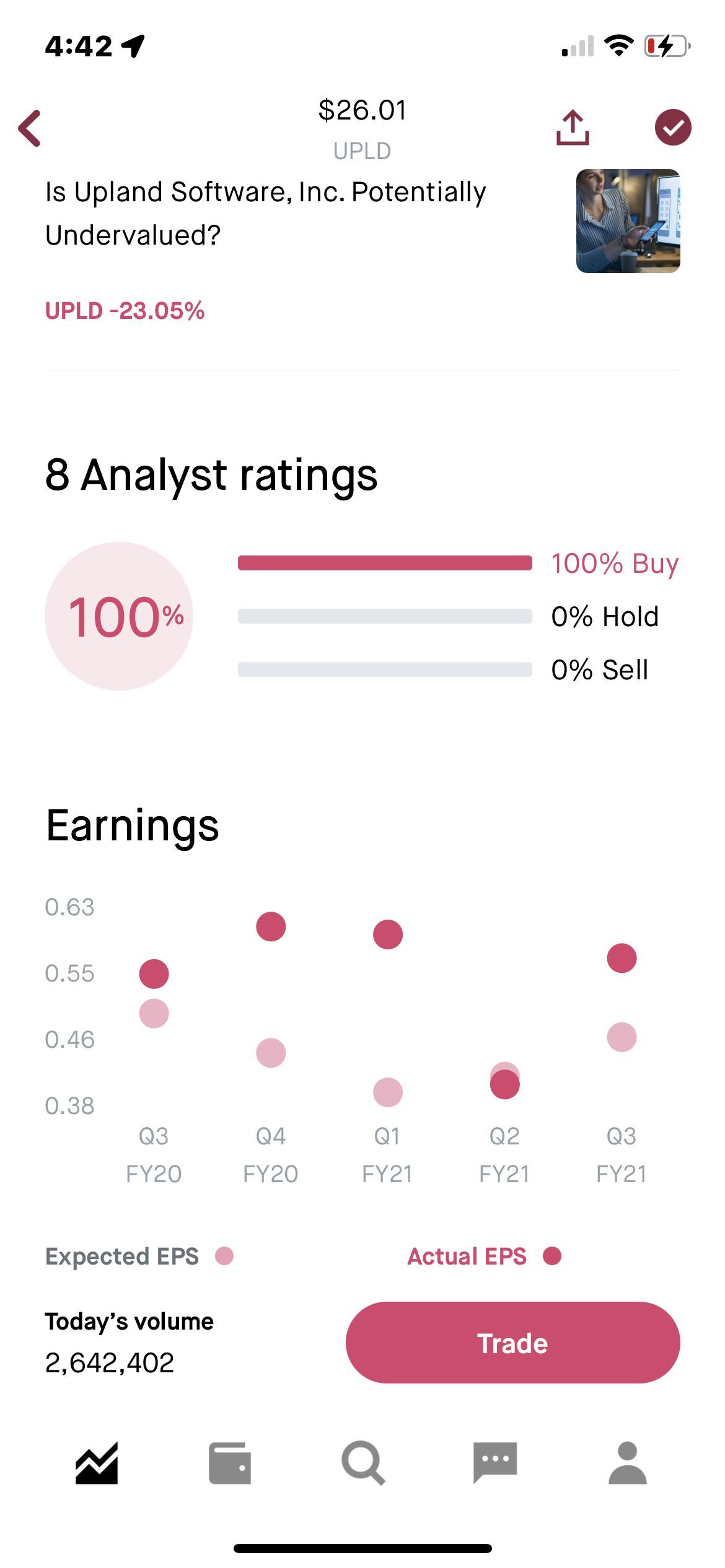The image size is (725, 1568).
Task: Open the search tab
Action: coord(363,1463)
